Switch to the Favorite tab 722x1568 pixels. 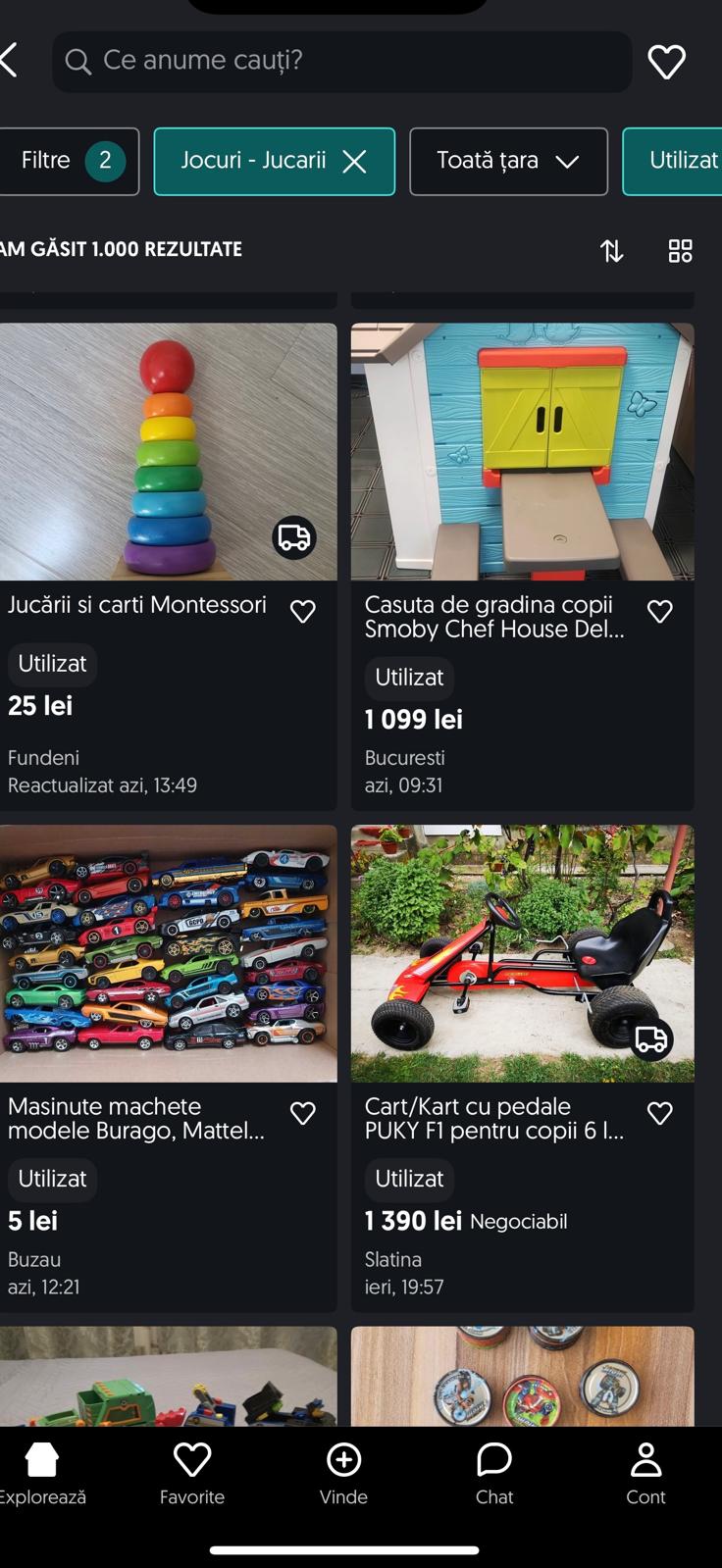[192, 1473]
